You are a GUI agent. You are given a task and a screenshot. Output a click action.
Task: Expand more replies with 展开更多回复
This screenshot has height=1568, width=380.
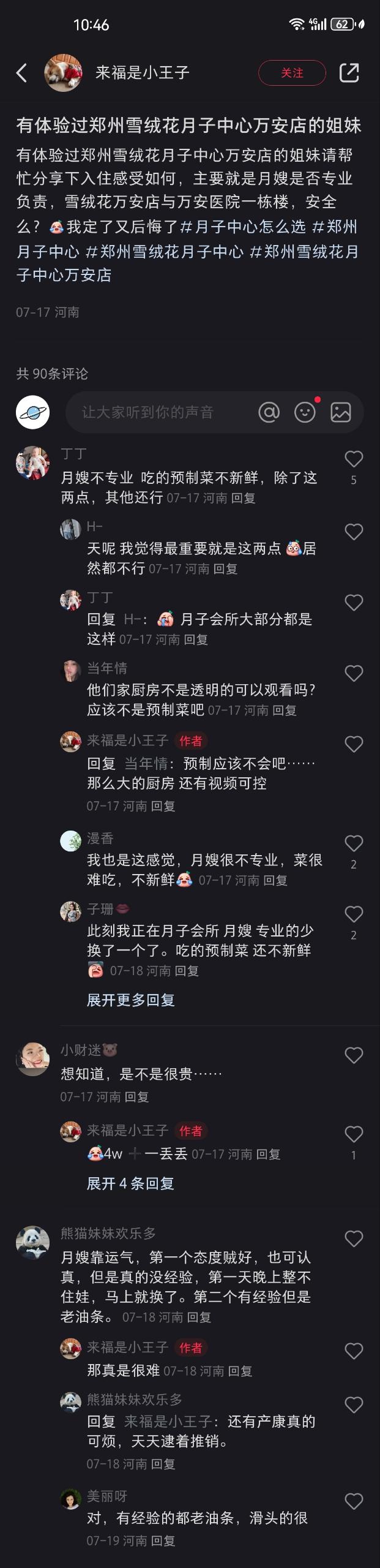pos(130,1000)
